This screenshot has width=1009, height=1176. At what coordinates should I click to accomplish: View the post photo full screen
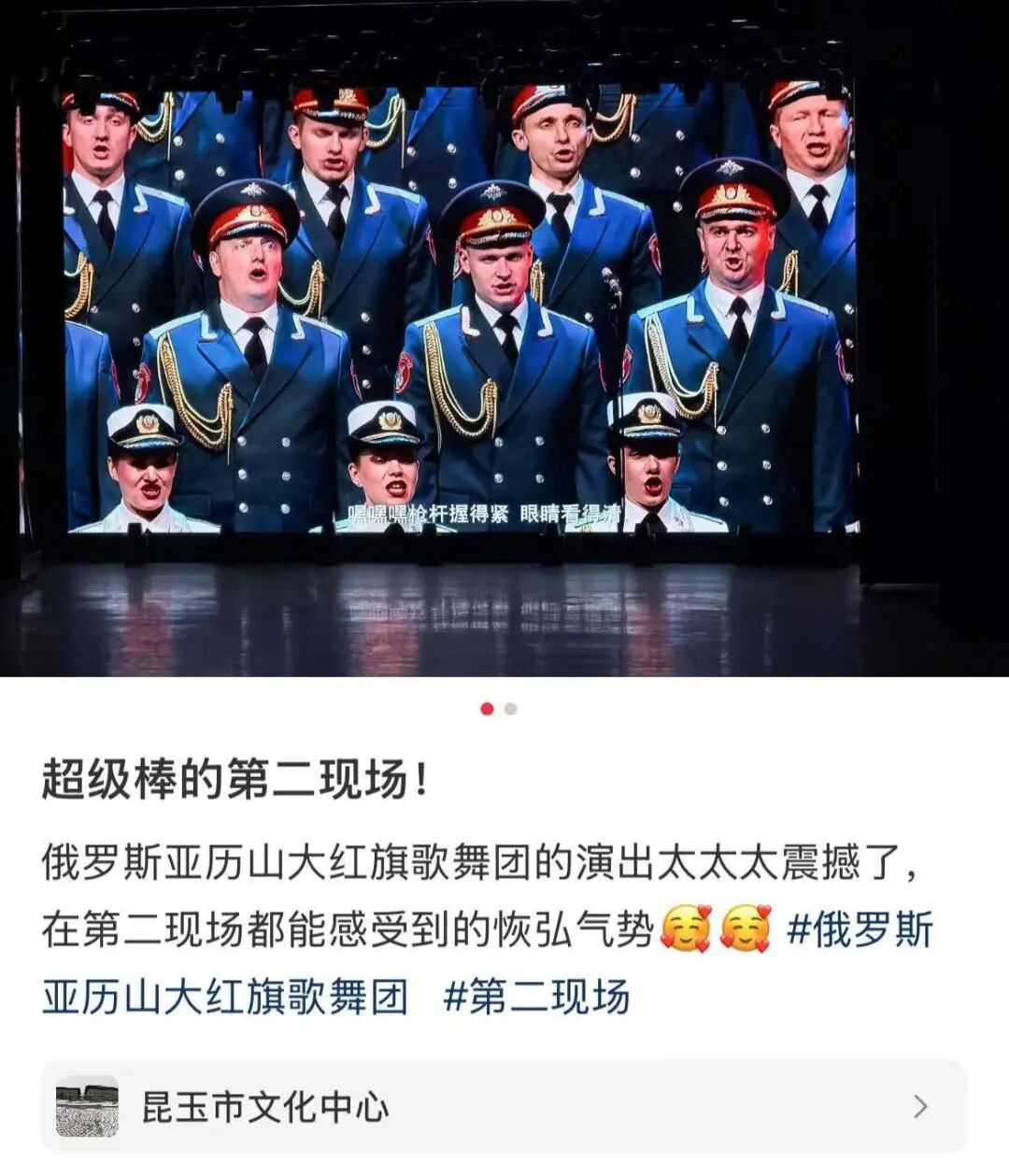(x=504, y=336)
